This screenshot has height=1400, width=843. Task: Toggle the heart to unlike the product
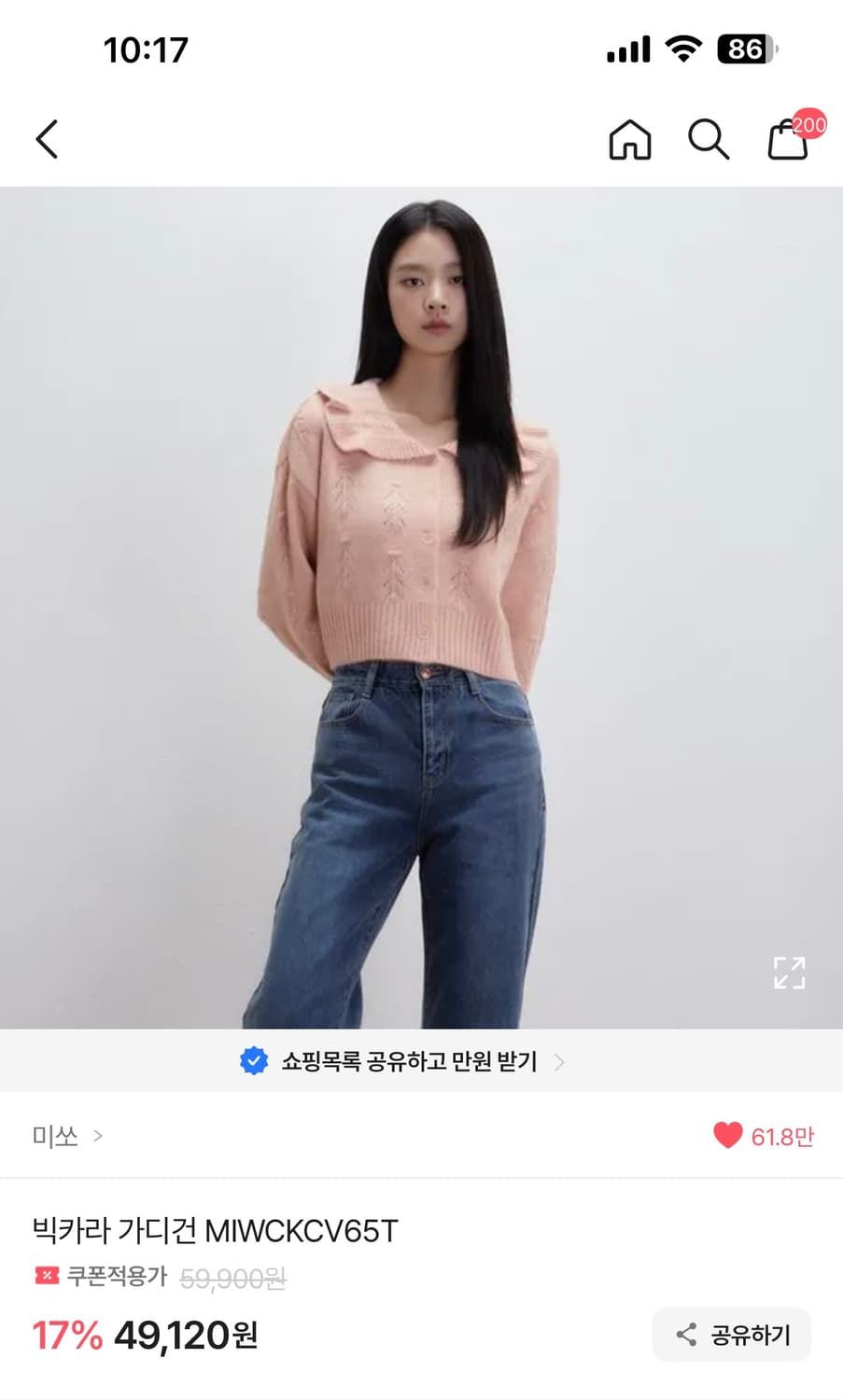click(x=727, y=1135)
